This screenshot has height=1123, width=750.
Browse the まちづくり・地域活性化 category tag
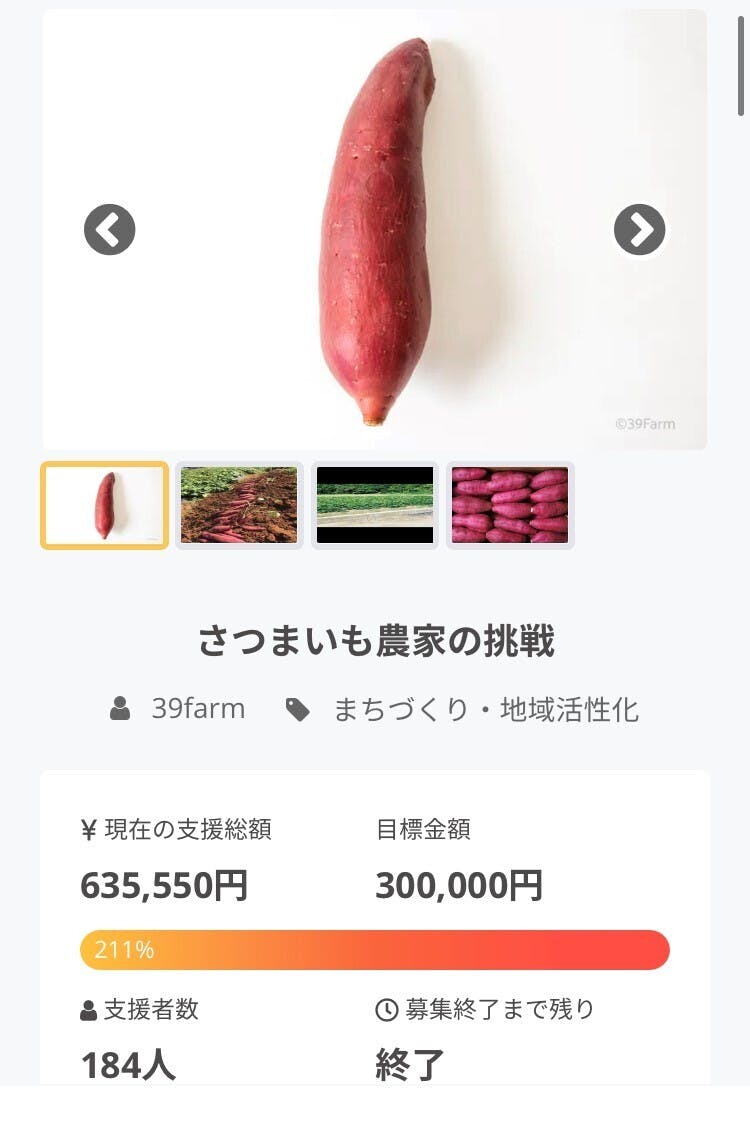click(x=485, y=710)
